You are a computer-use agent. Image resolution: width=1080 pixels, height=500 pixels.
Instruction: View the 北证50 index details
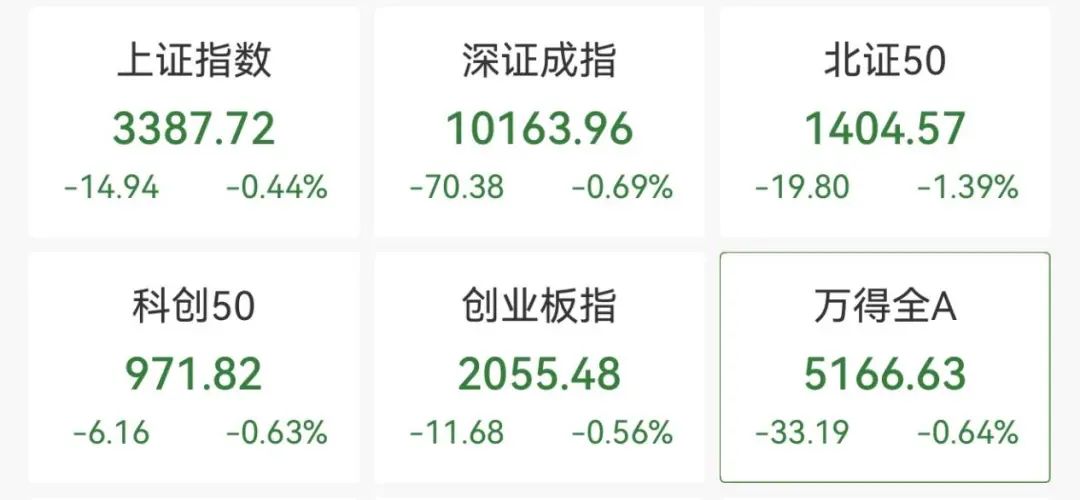pyautogui.click(x=885, y=123)
